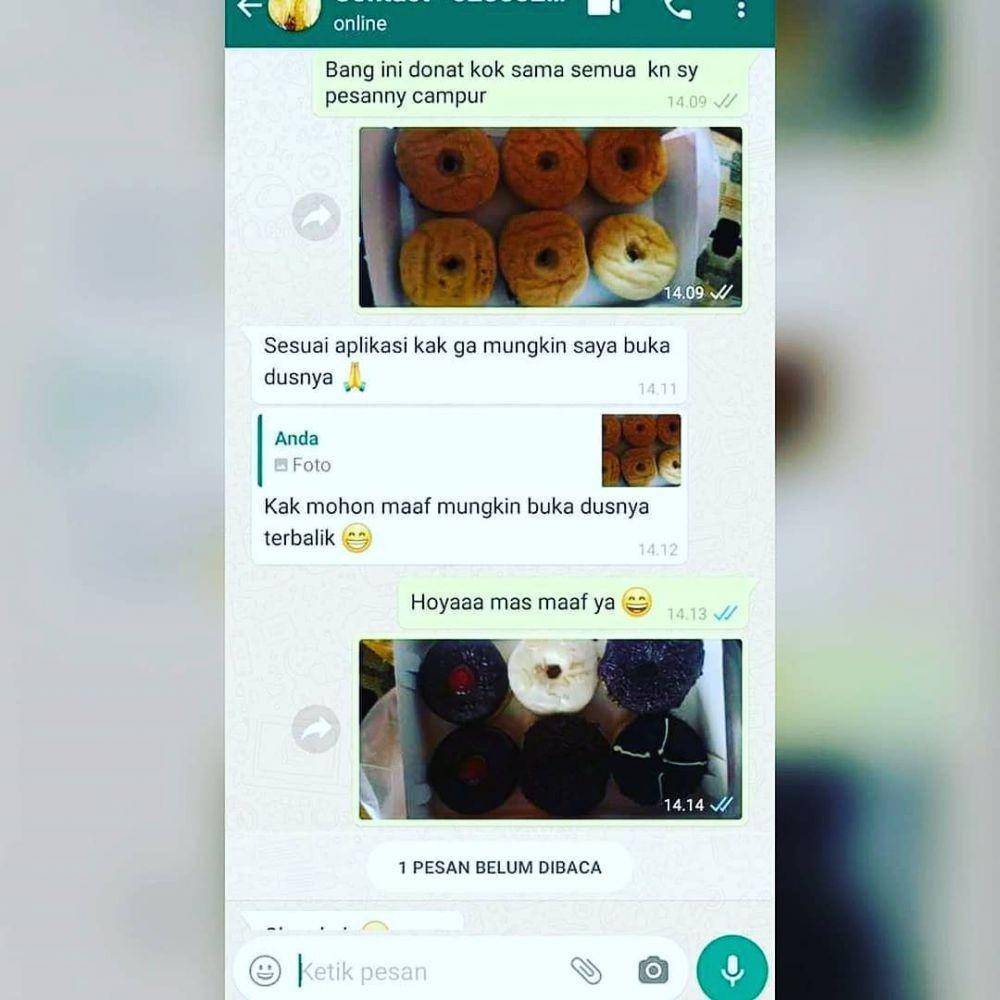Screen dimensions: 1000x1000
Task: Open the chocolate-topped donuts photo
Action: [x=550, y=729]
